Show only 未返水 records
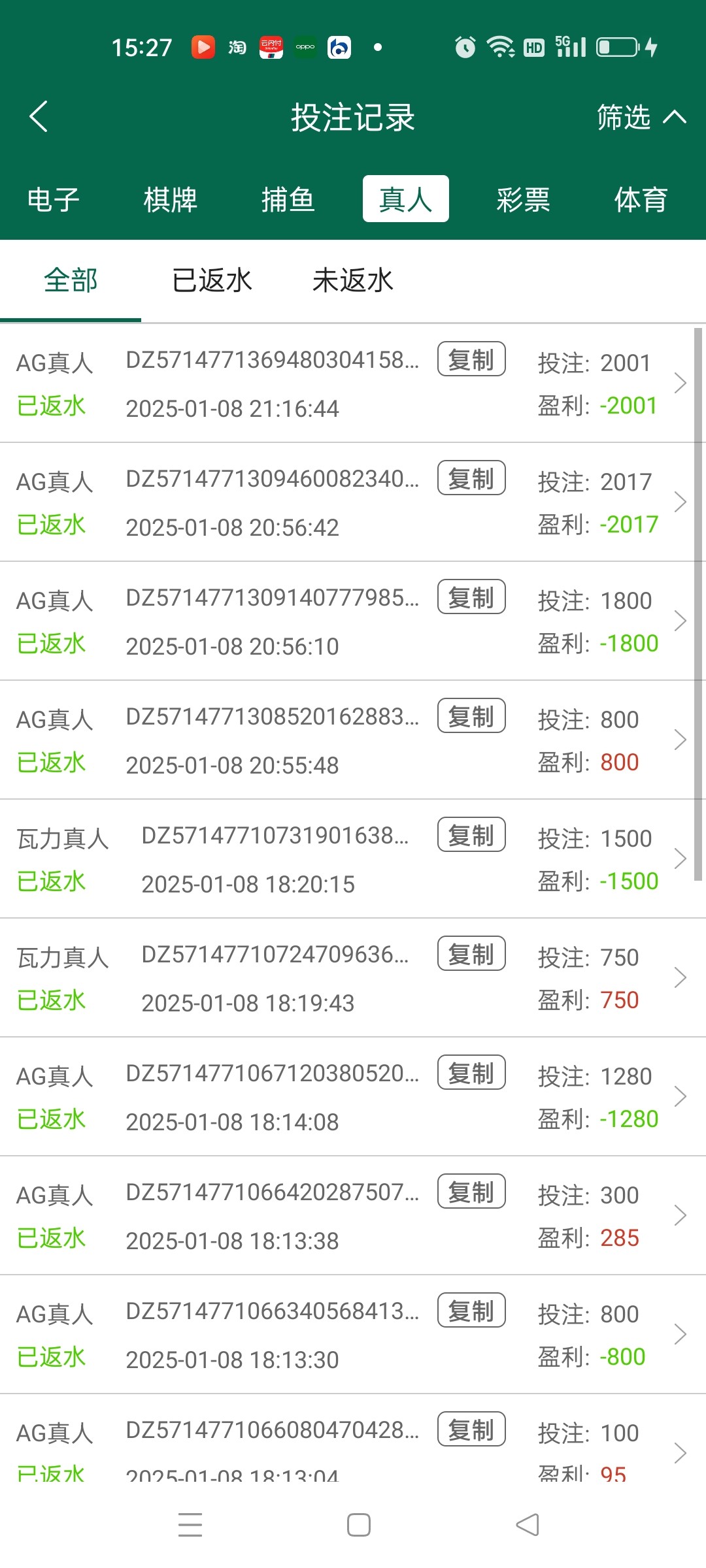 point(353,281)
